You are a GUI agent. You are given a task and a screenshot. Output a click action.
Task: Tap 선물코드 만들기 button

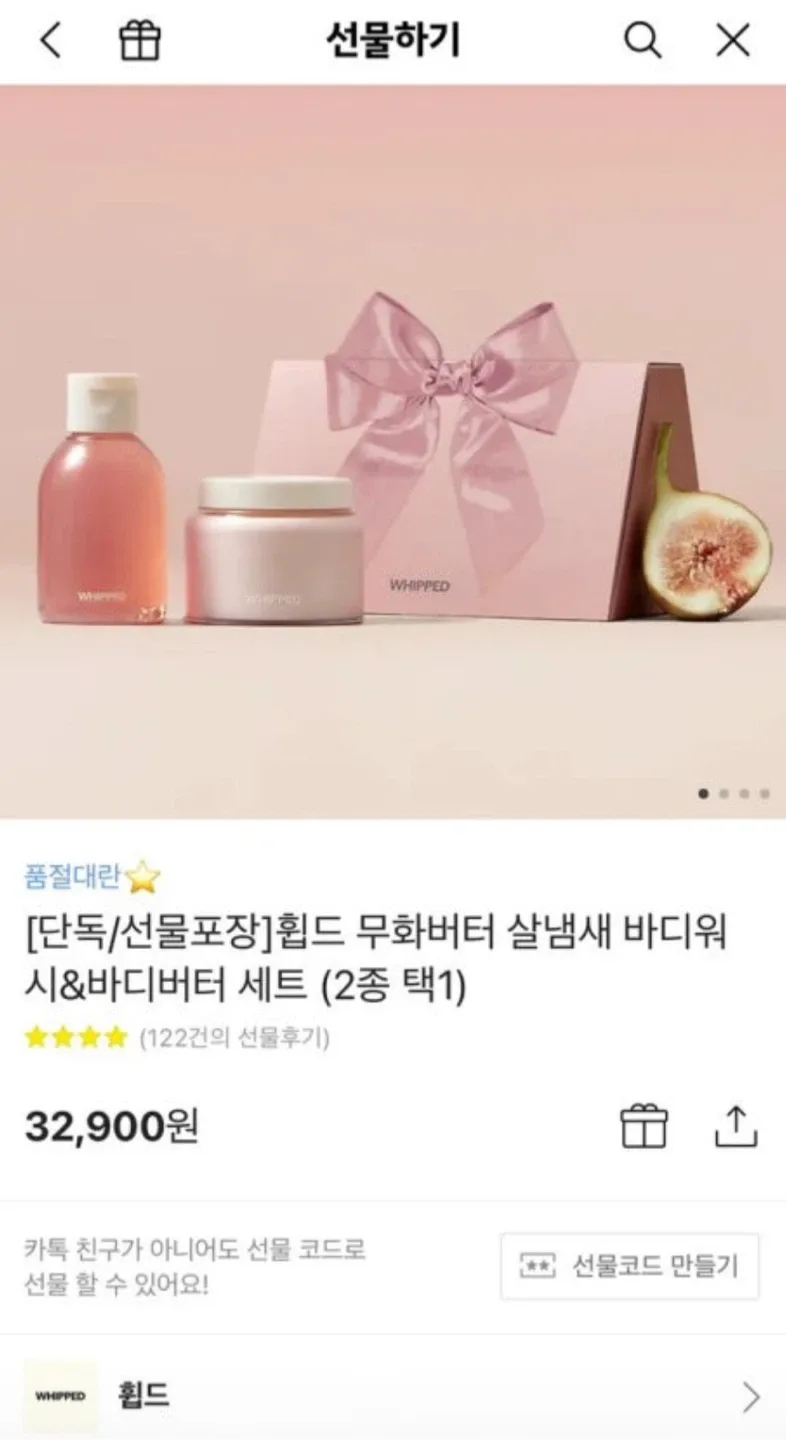[630, 1266]
